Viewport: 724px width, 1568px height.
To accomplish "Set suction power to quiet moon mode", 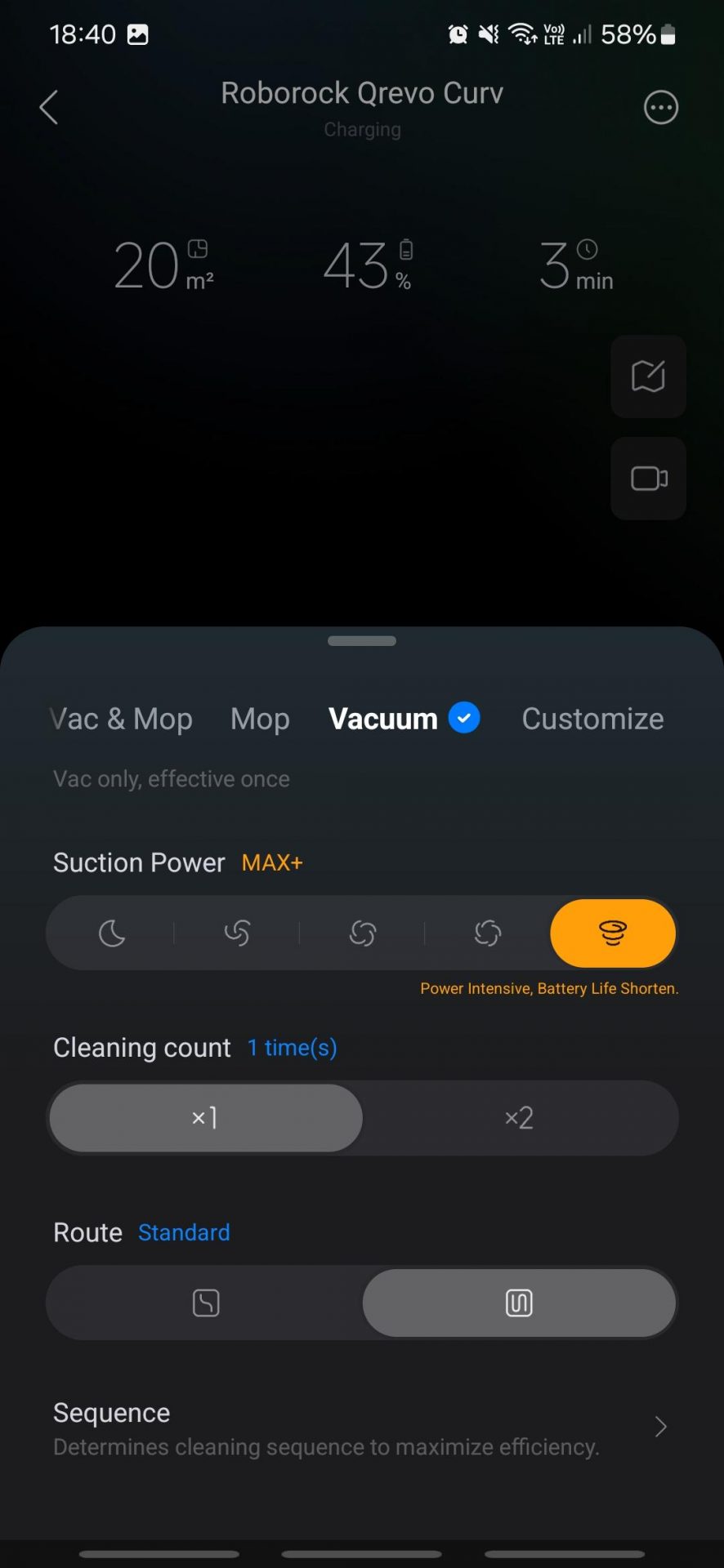I will [112, 933].
